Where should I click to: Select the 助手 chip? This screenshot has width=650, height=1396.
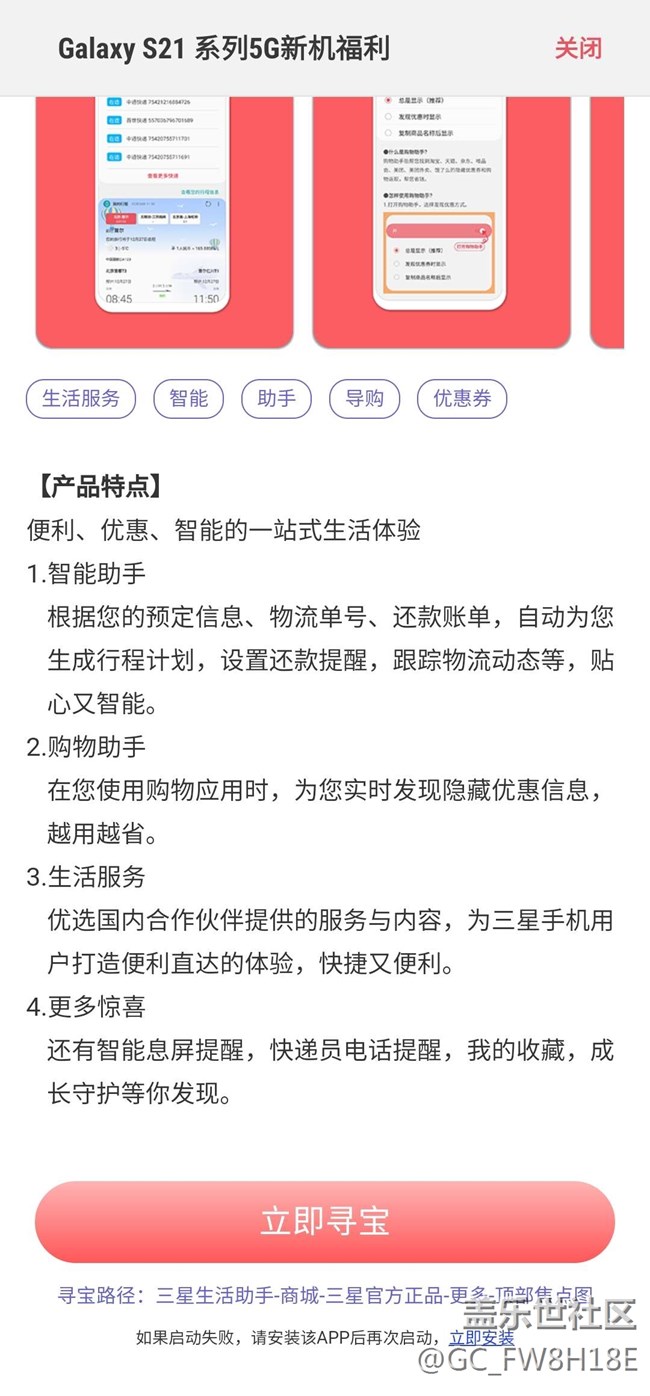point(277,398)
